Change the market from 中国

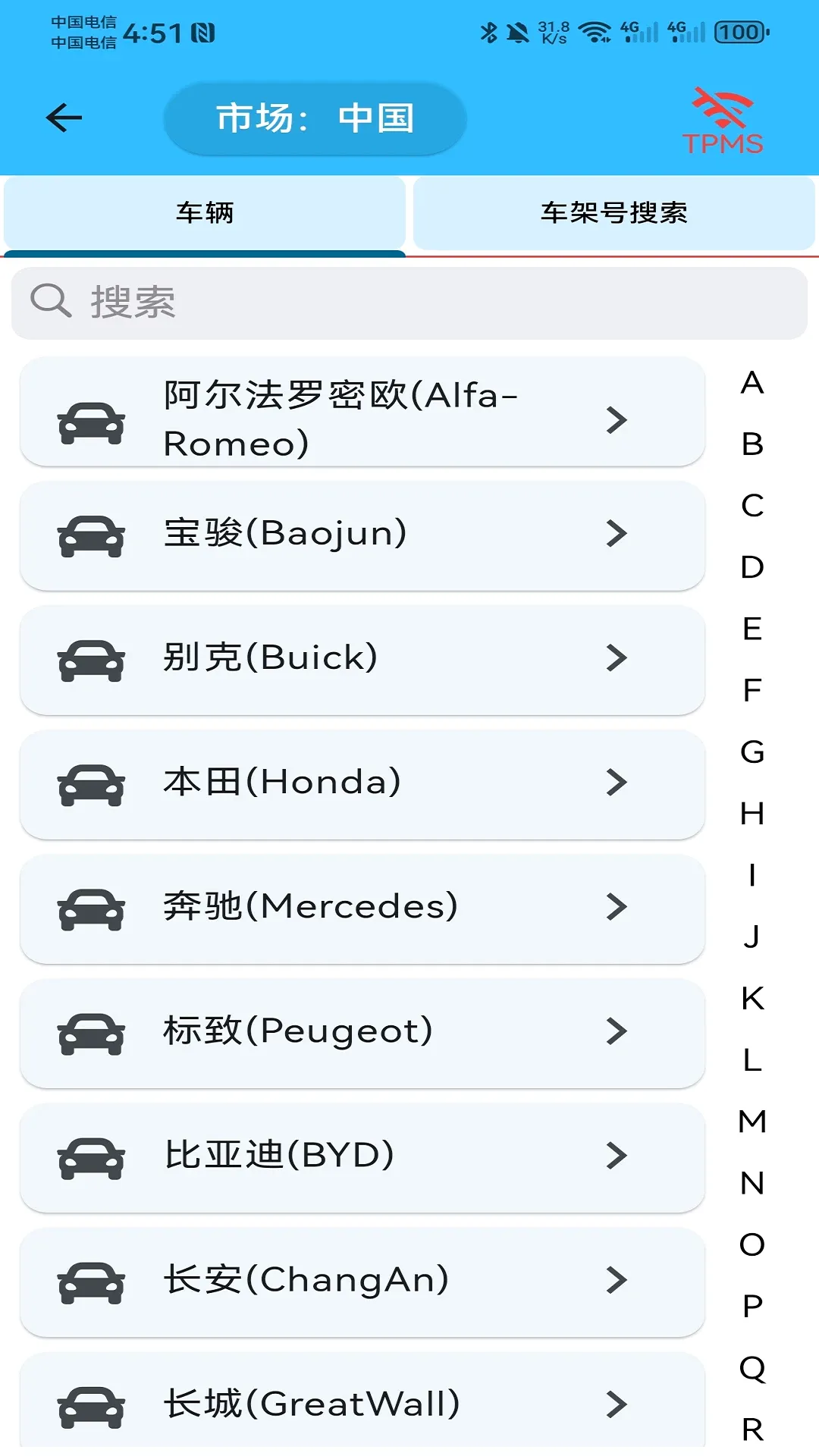coord(315,118)
